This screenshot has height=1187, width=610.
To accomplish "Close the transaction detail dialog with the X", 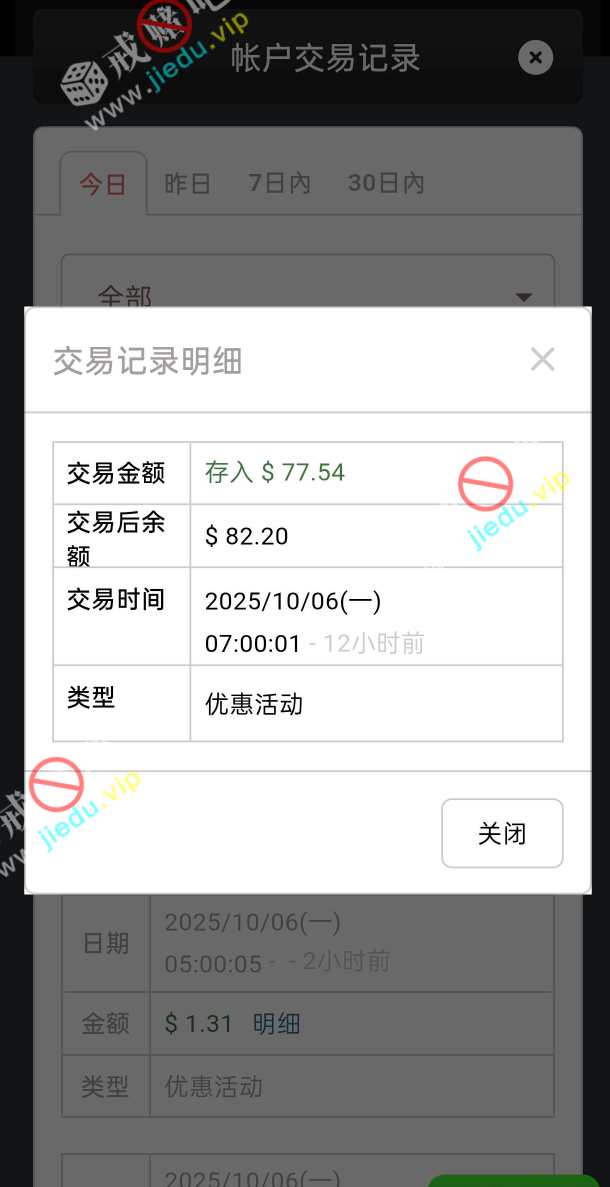I will click(542, 359).
